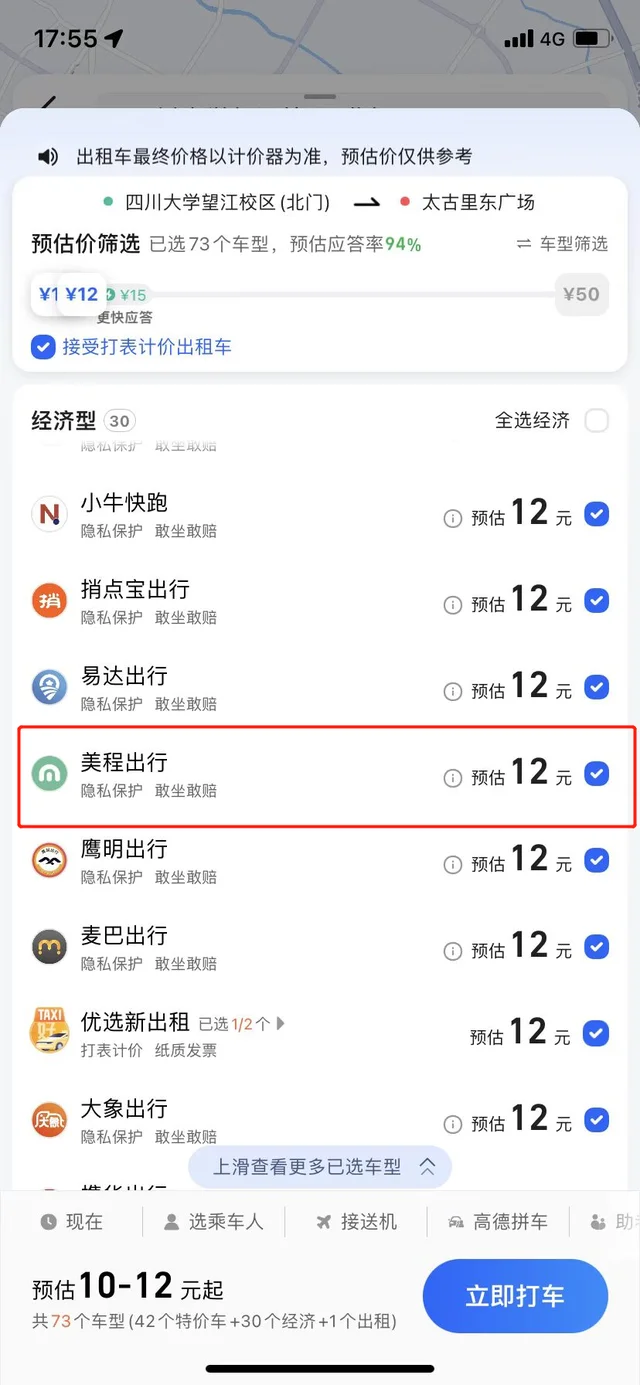Screen dimensions: 640x1385
Task: Uncheck 捎点宝出行 ride option
Action: coord(596,602)
